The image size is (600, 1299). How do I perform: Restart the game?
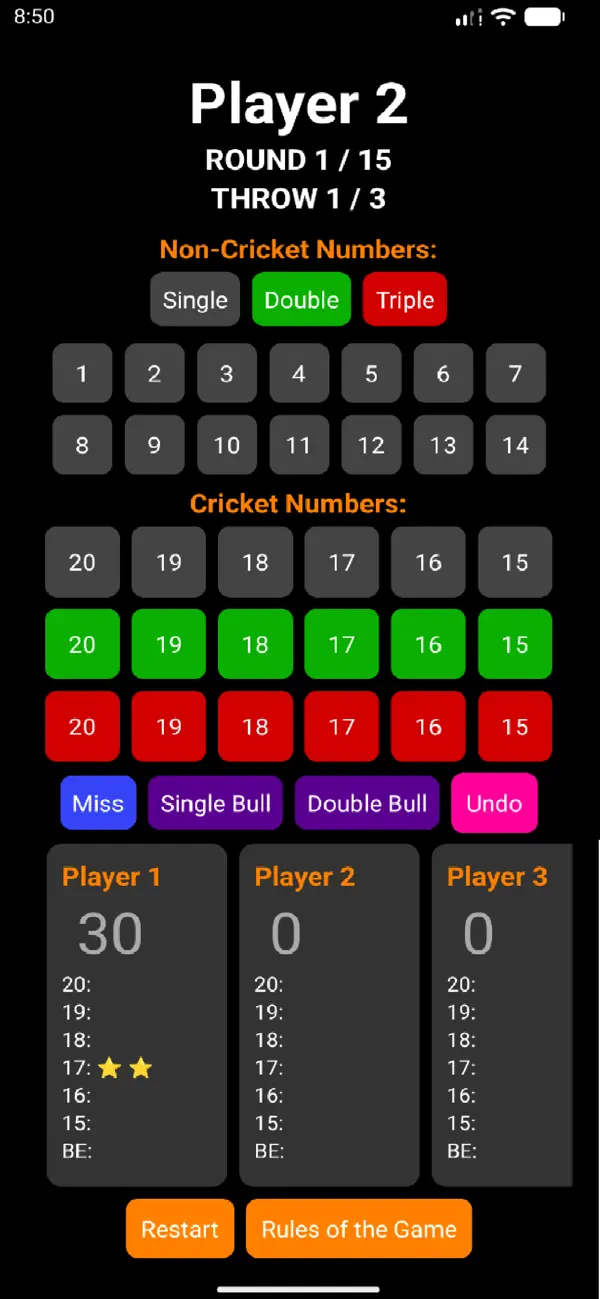click(x=180, y=1229)
